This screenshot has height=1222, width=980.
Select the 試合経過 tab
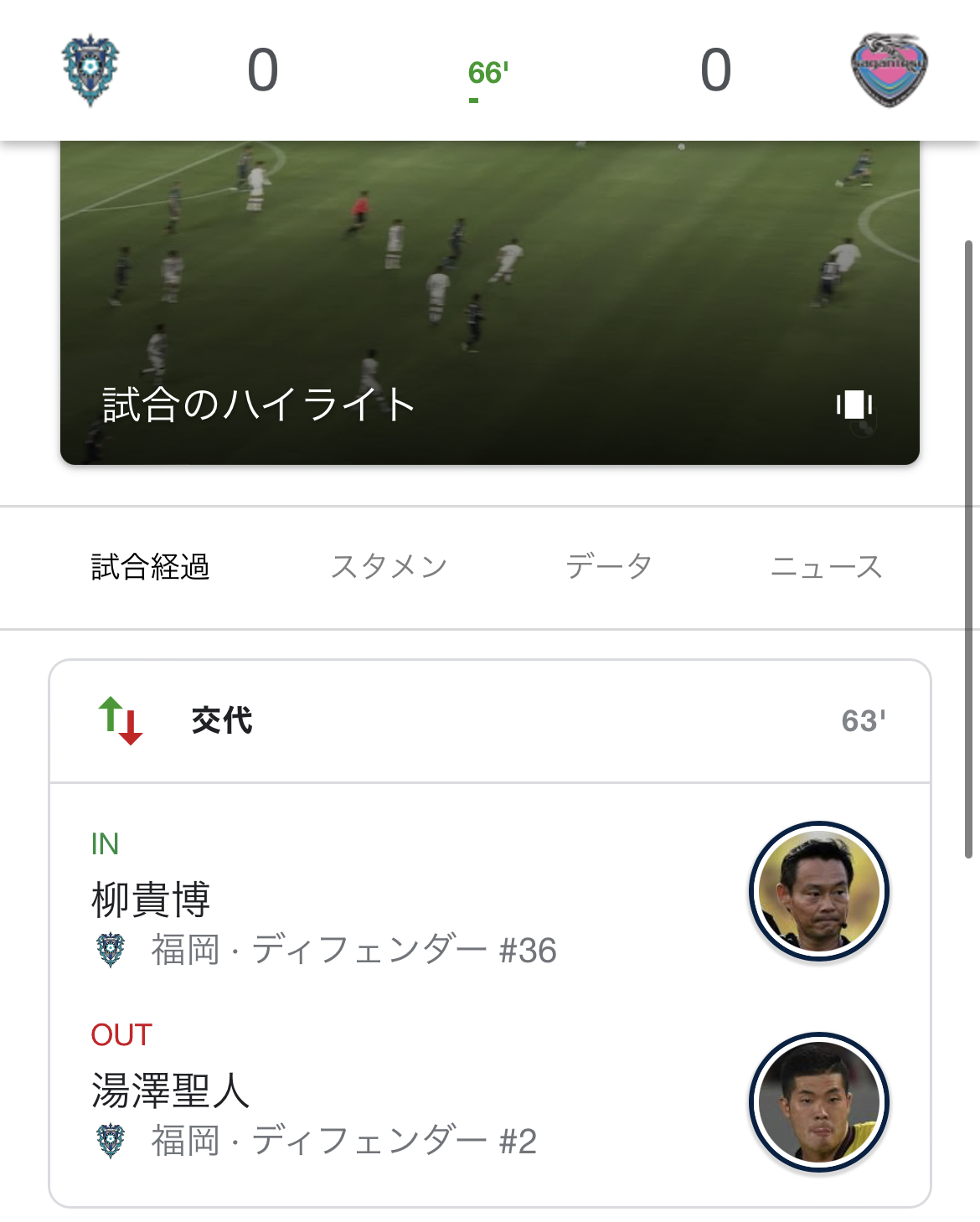[x=150, y=567]
